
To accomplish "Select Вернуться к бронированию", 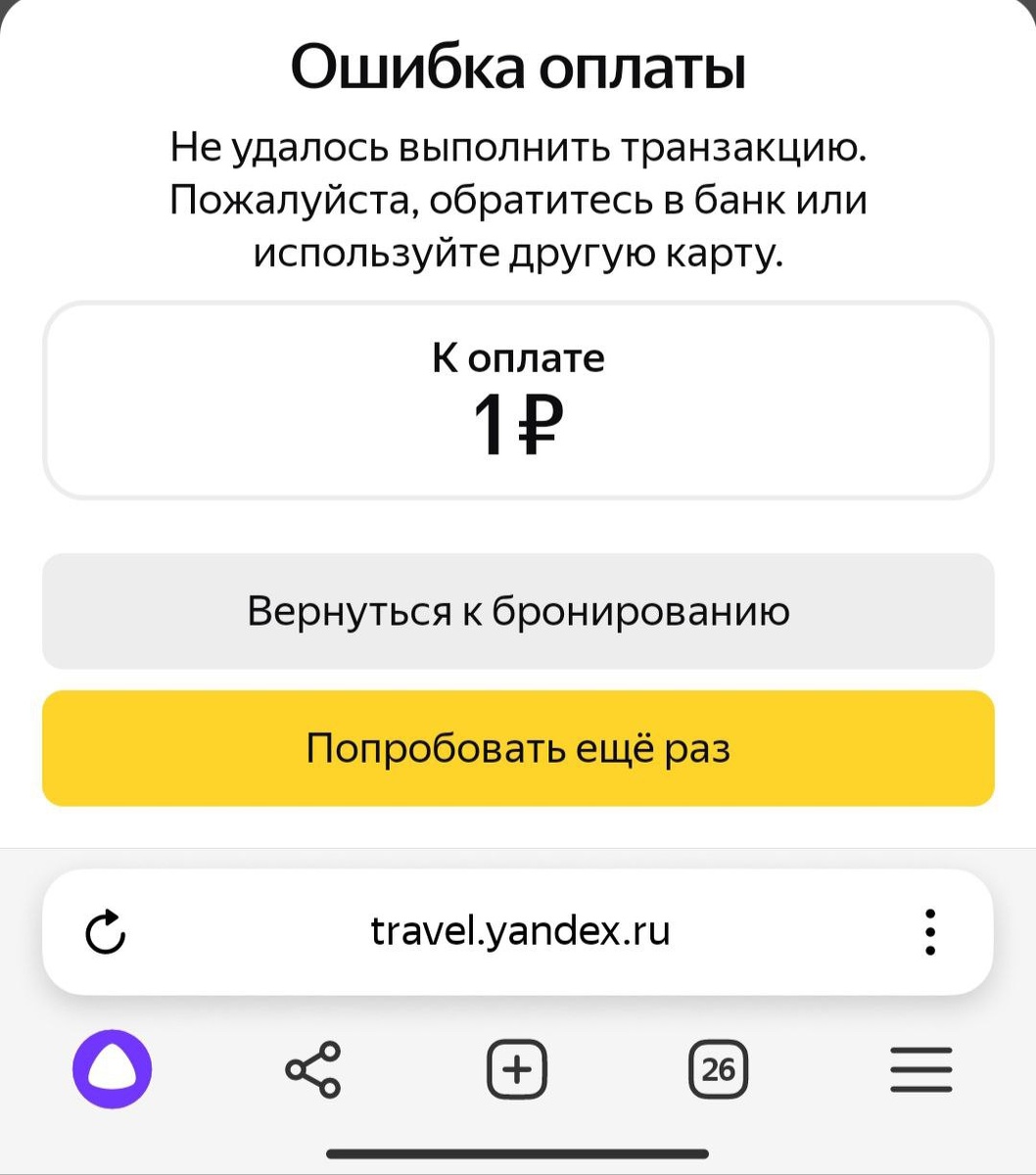I will point(517,611).
